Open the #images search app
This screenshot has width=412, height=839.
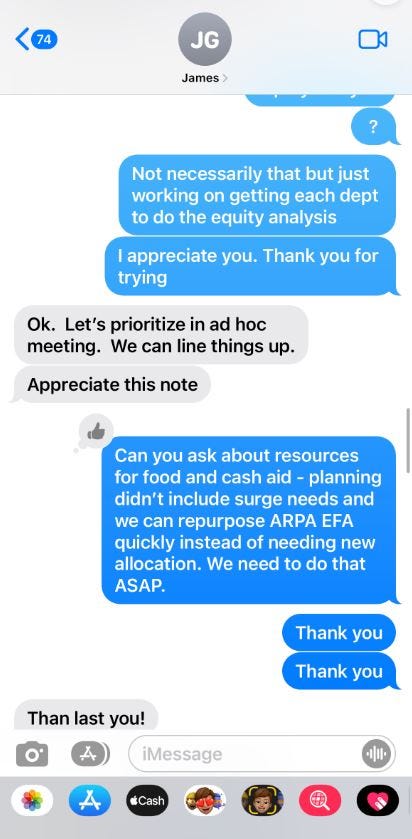click(320, 801)
